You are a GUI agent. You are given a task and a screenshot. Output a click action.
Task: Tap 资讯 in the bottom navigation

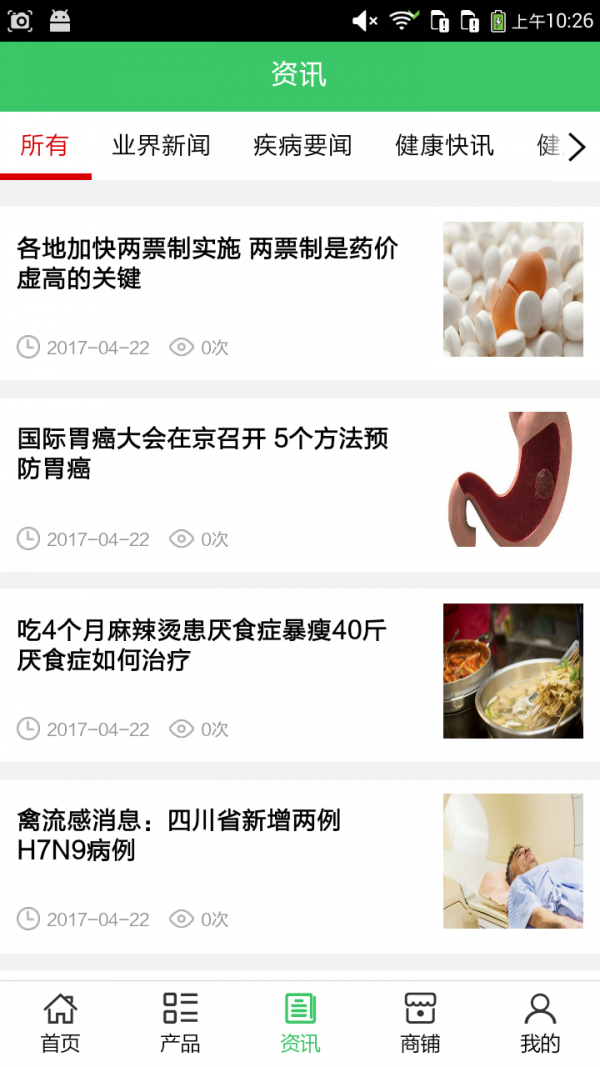click(300, 1023)
